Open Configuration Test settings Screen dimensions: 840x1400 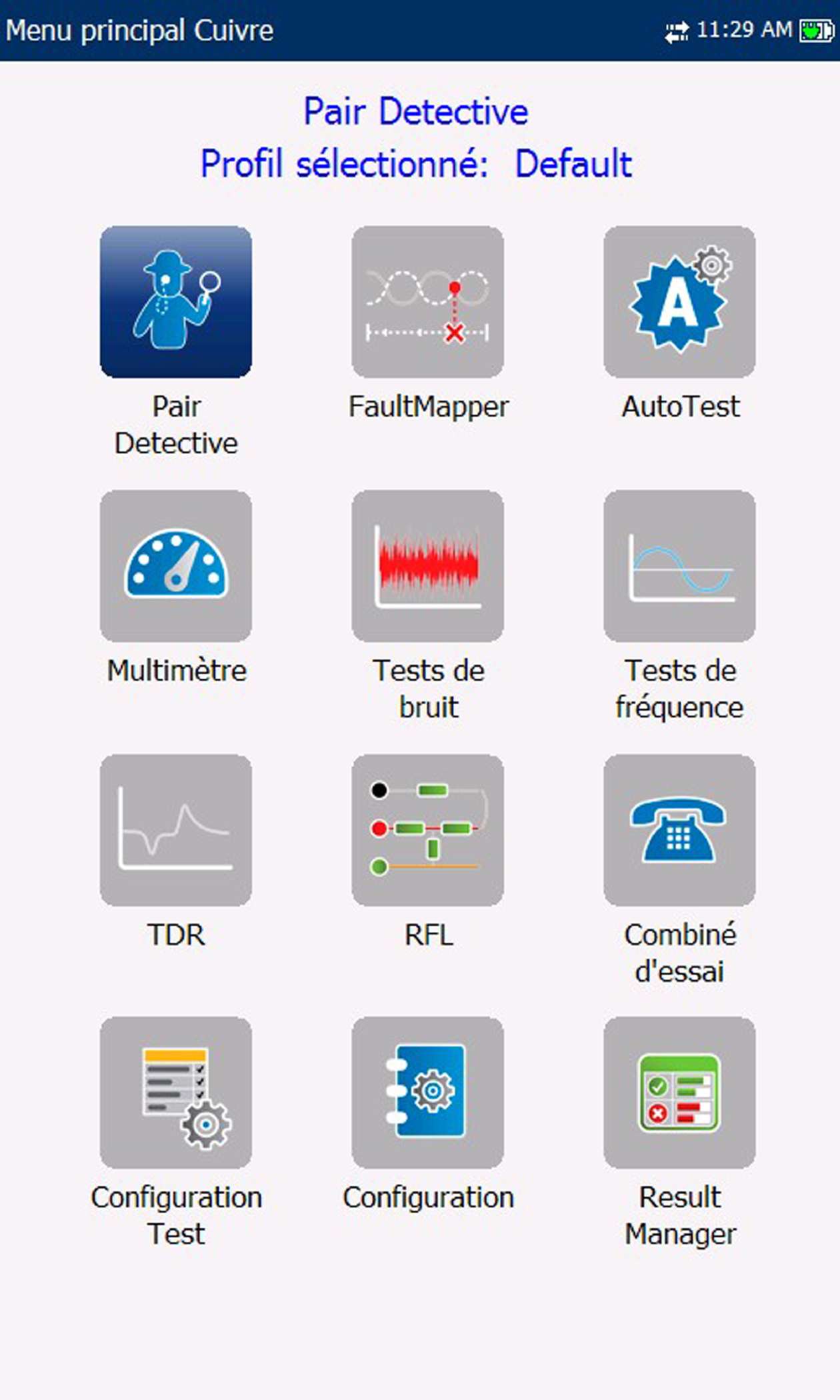point(176,1093)
